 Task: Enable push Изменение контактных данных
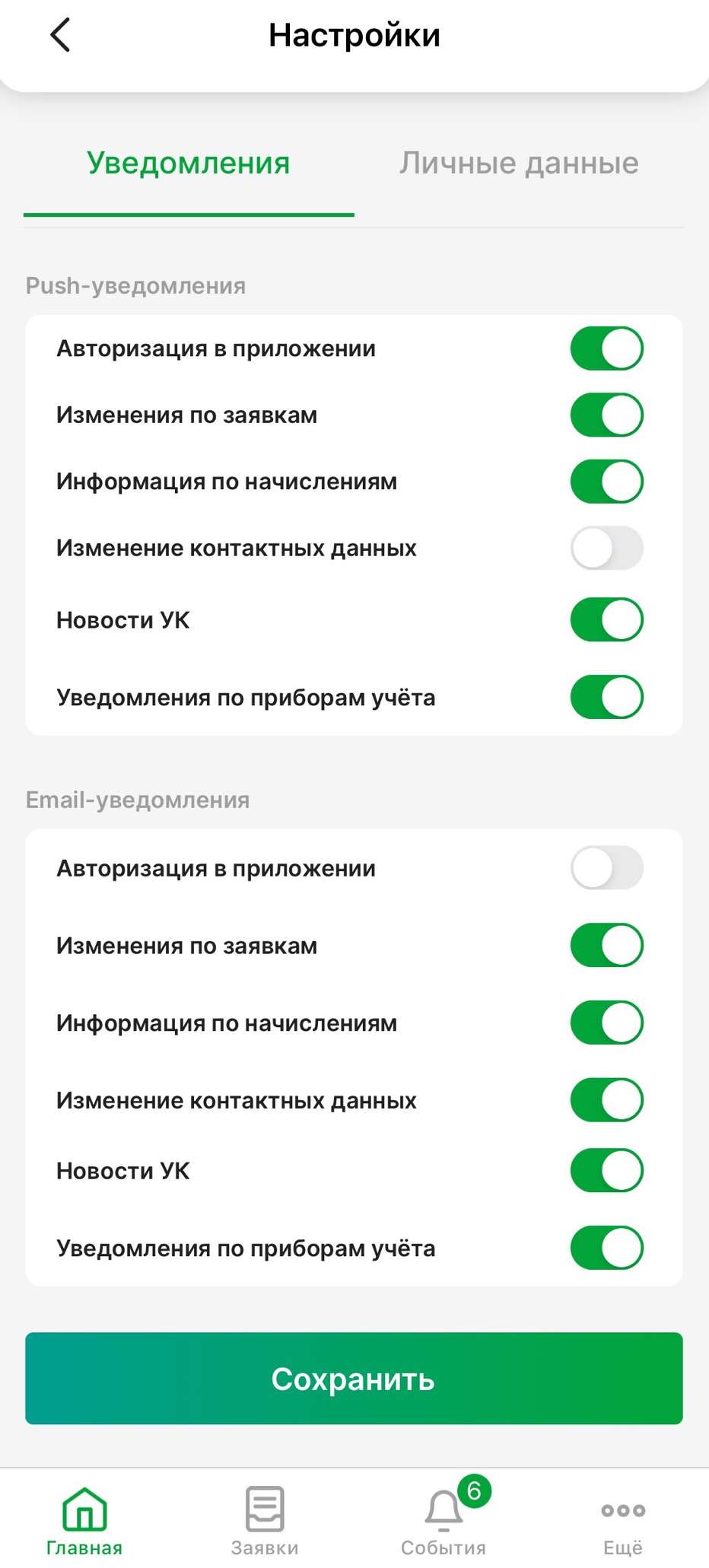click(607, 548)
